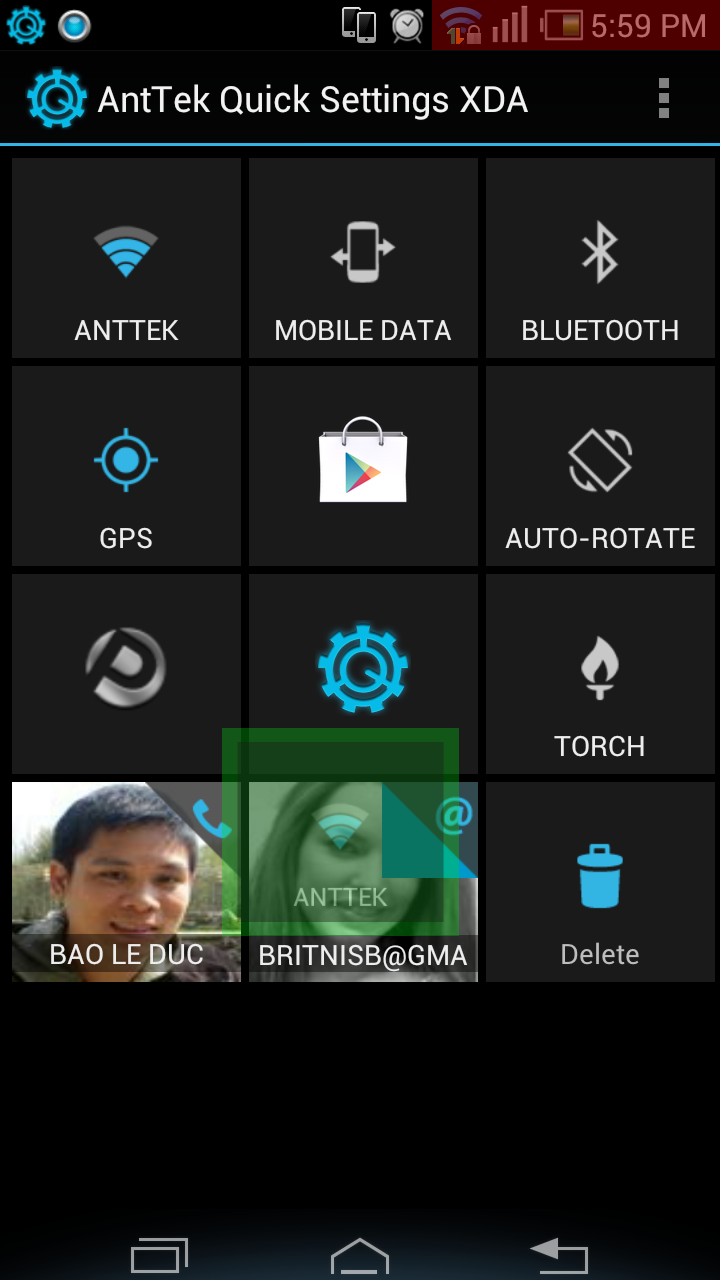This screenshot has width=720, height=1280.
Task: Enable the GPS tile
Action: coord(125,465)
